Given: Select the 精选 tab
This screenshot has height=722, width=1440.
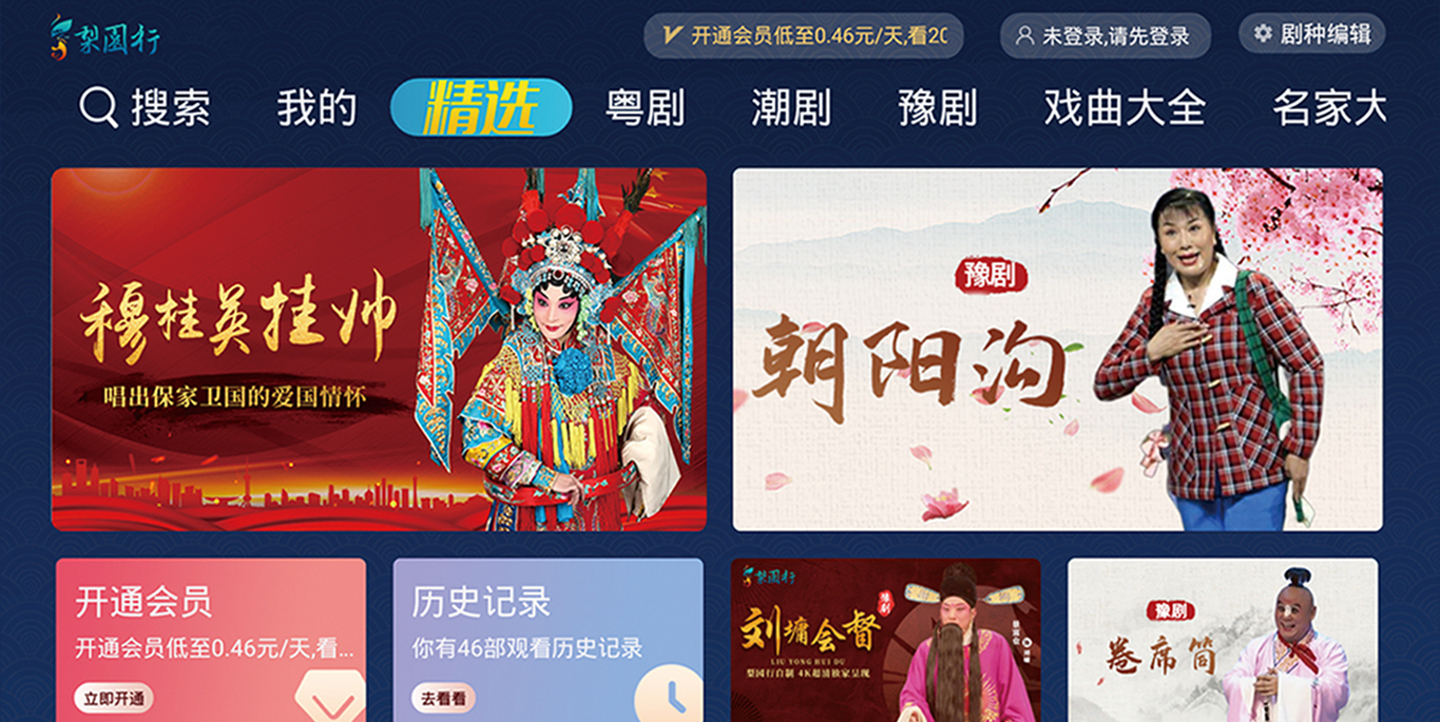Looking at the screenshot, I should [481, 107].
